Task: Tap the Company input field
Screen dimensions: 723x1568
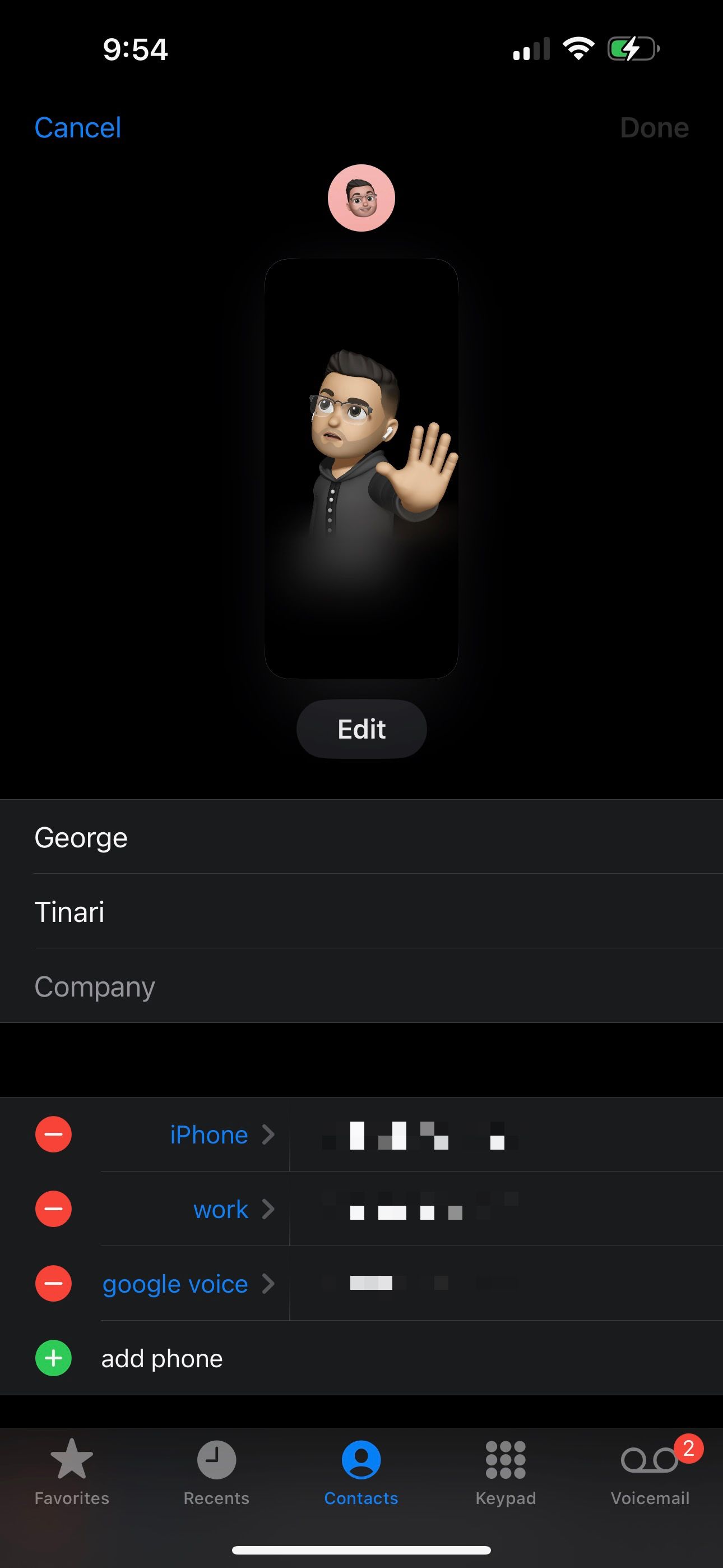Action: (243, 986)
